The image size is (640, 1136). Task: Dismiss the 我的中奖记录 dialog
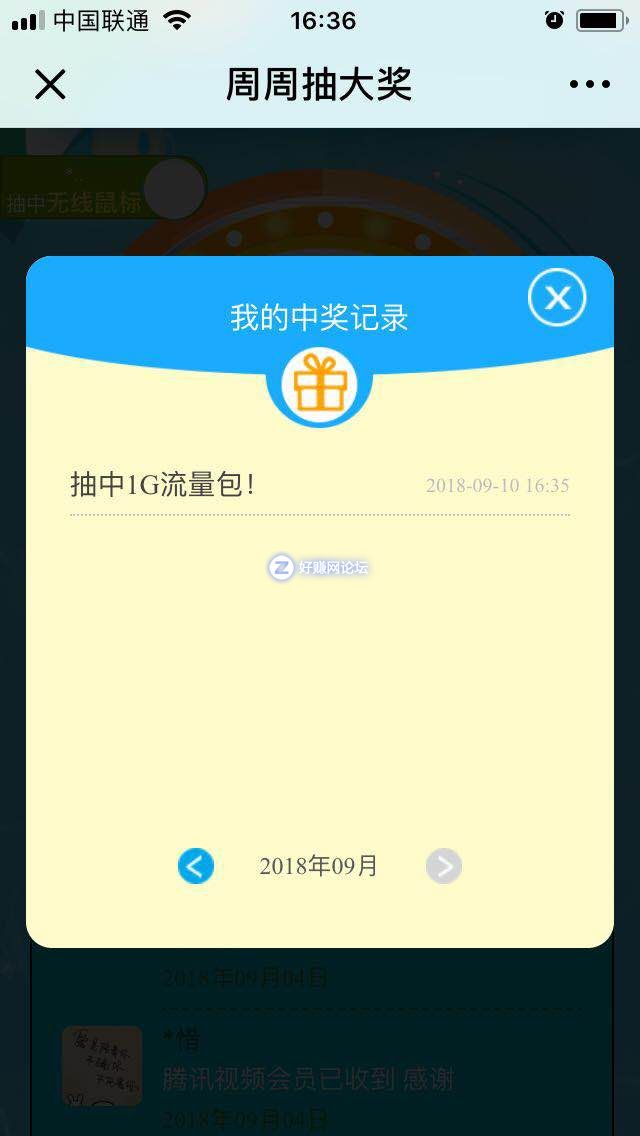coord(557,297)
